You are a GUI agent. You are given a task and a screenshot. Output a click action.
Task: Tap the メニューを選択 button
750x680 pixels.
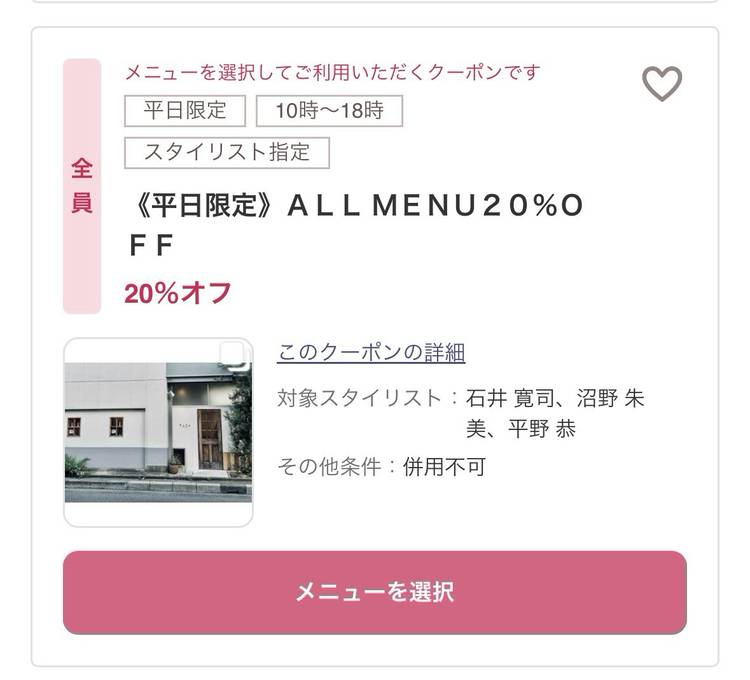tap(375, 592)
